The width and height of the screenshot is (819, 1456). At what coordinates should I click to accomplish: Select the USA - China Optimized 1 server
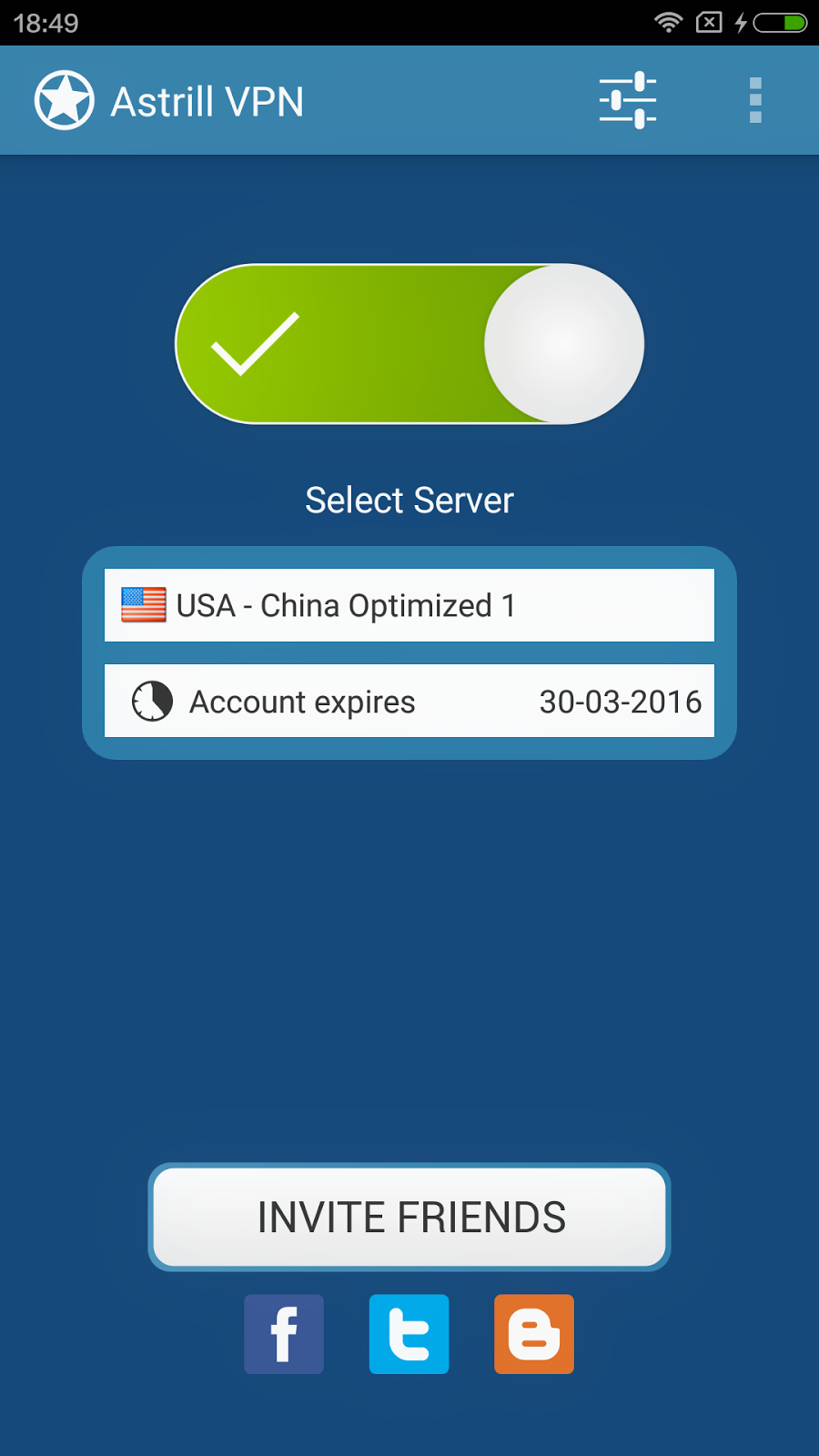(x=409, y=605)
